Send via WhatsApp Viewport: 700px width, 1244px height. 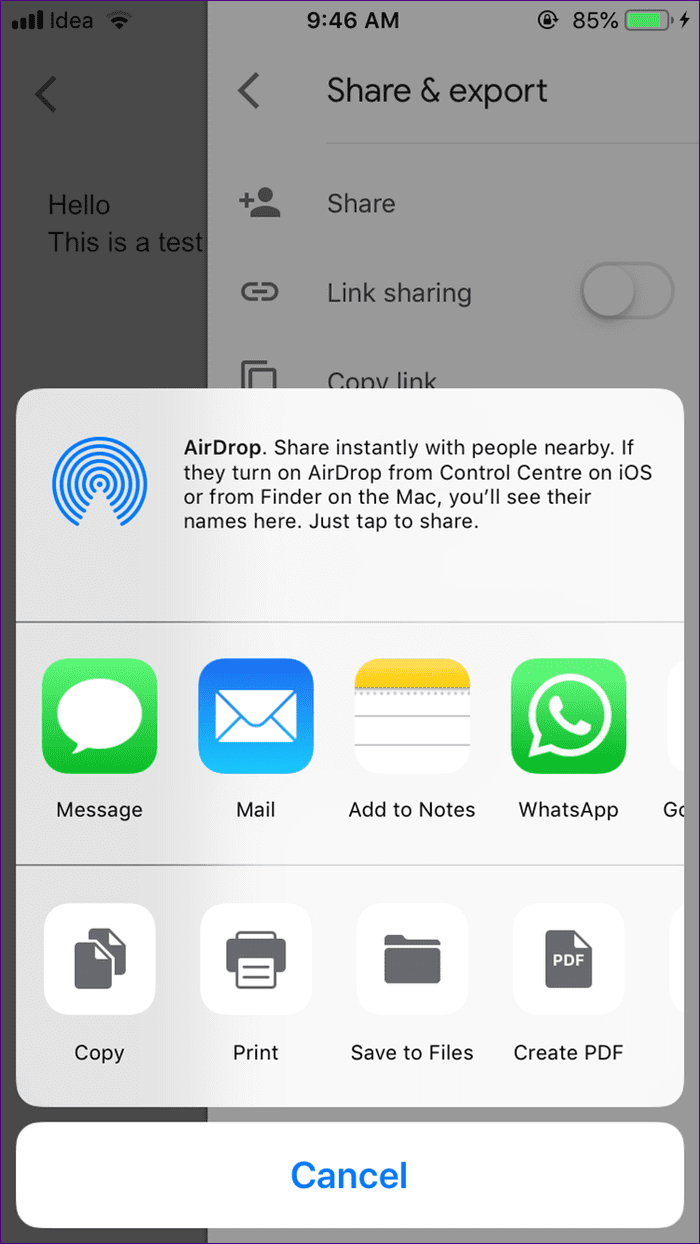point(569,716)
